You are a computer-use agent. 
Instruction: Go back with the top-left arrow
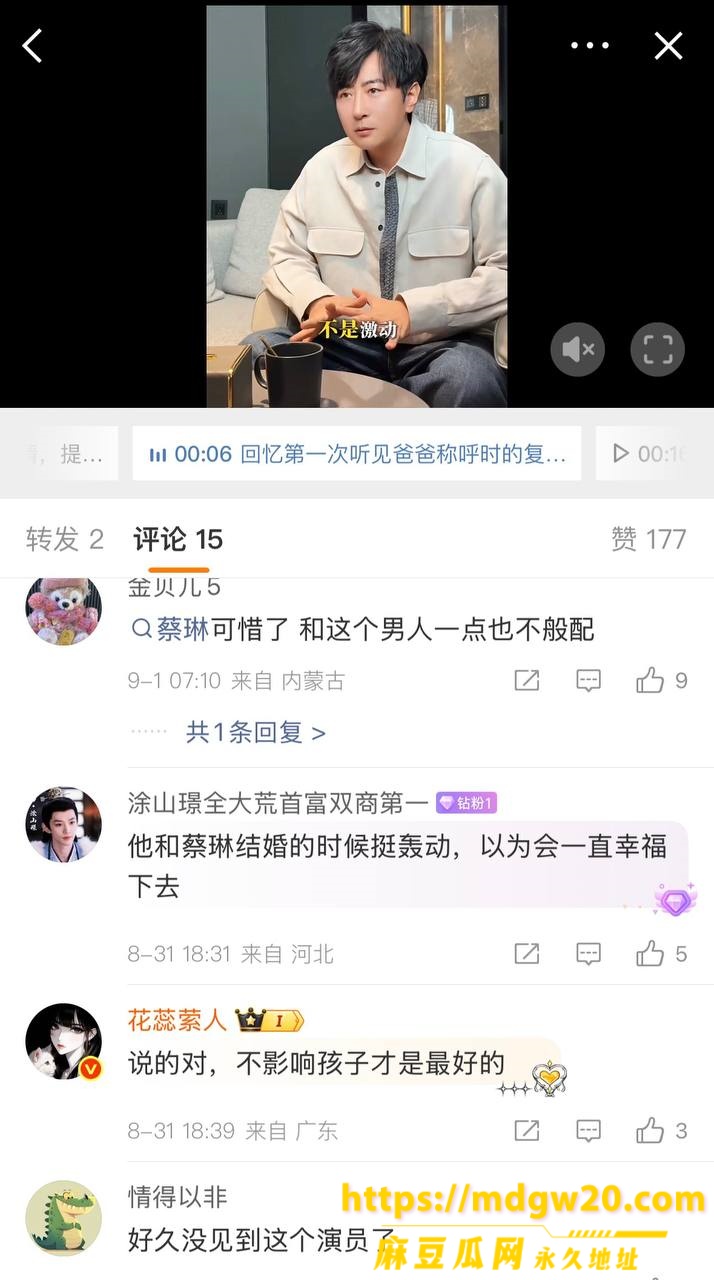point(33,45)
